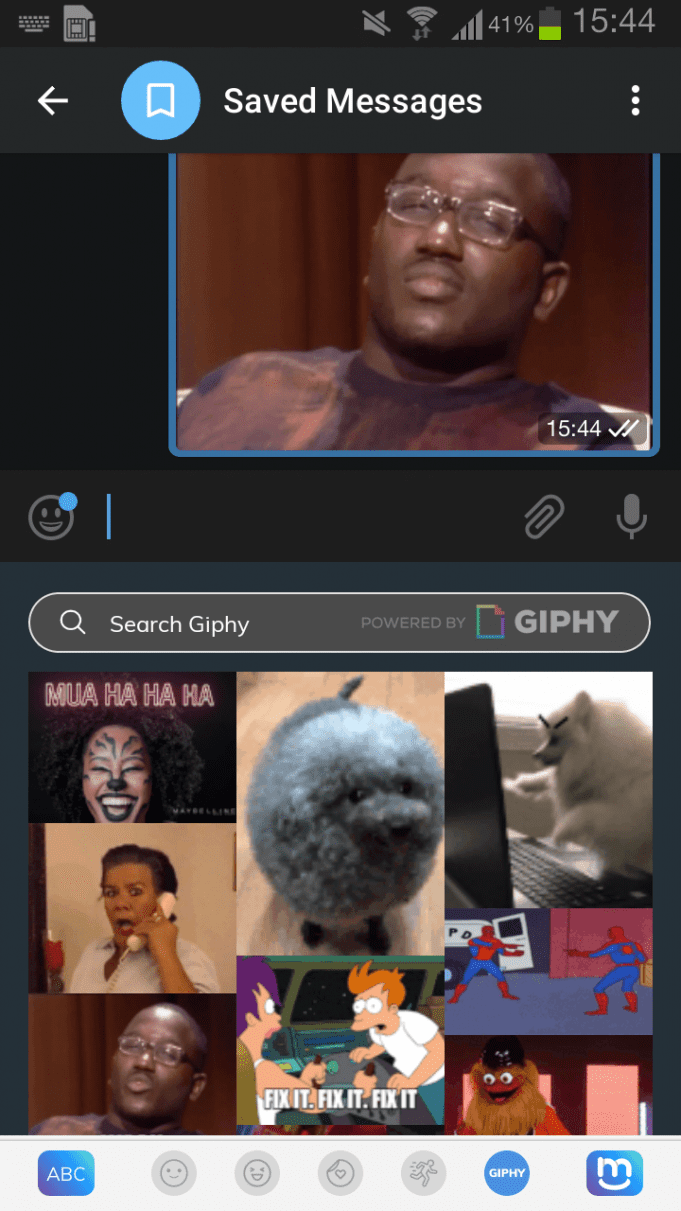Open the running figure tab
Image resolution: width=681 pixels, height=1211 pixels.
(x=424, y=1174)
